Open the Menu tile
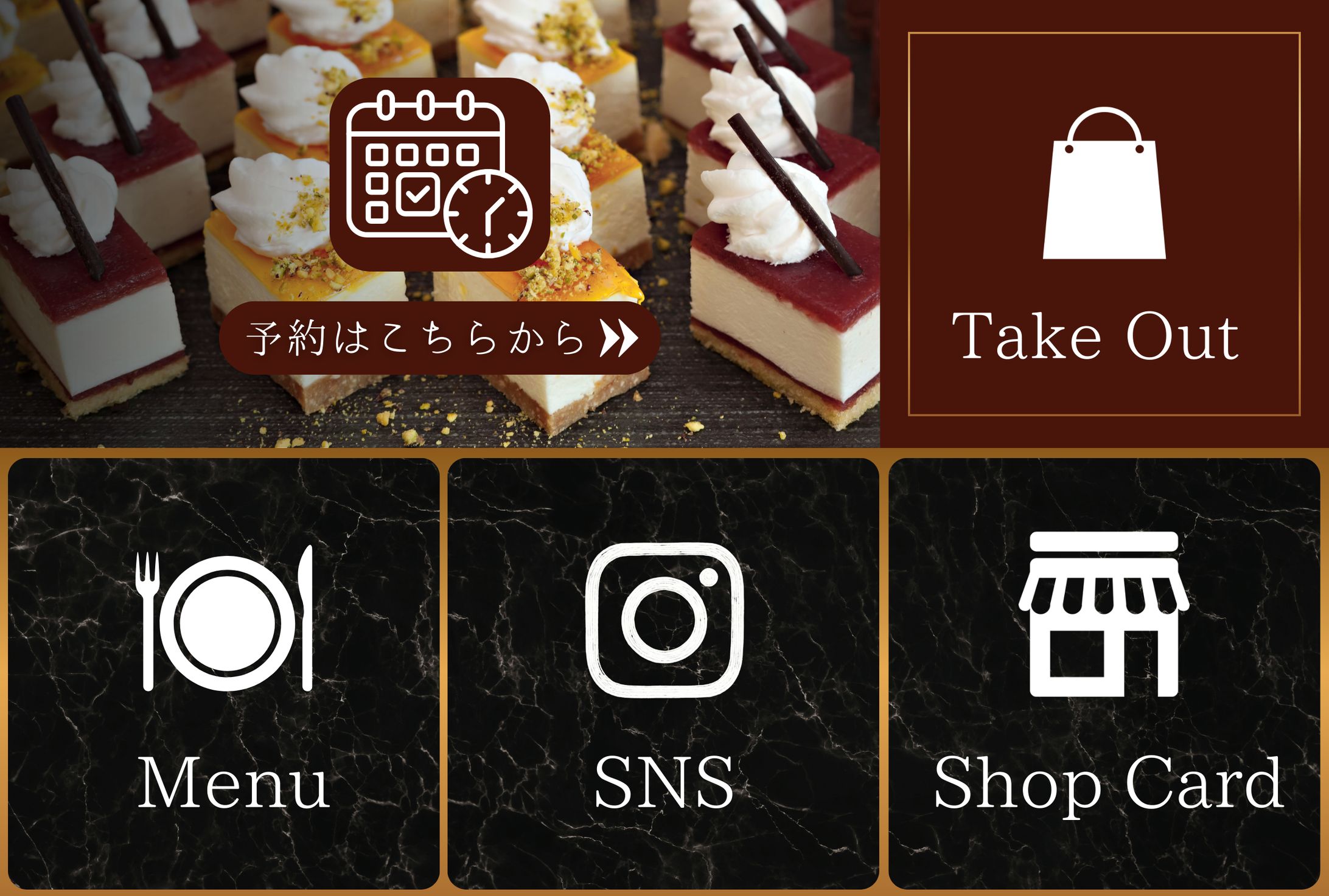The image size is (1329, 896). click(x=224, y=673)
